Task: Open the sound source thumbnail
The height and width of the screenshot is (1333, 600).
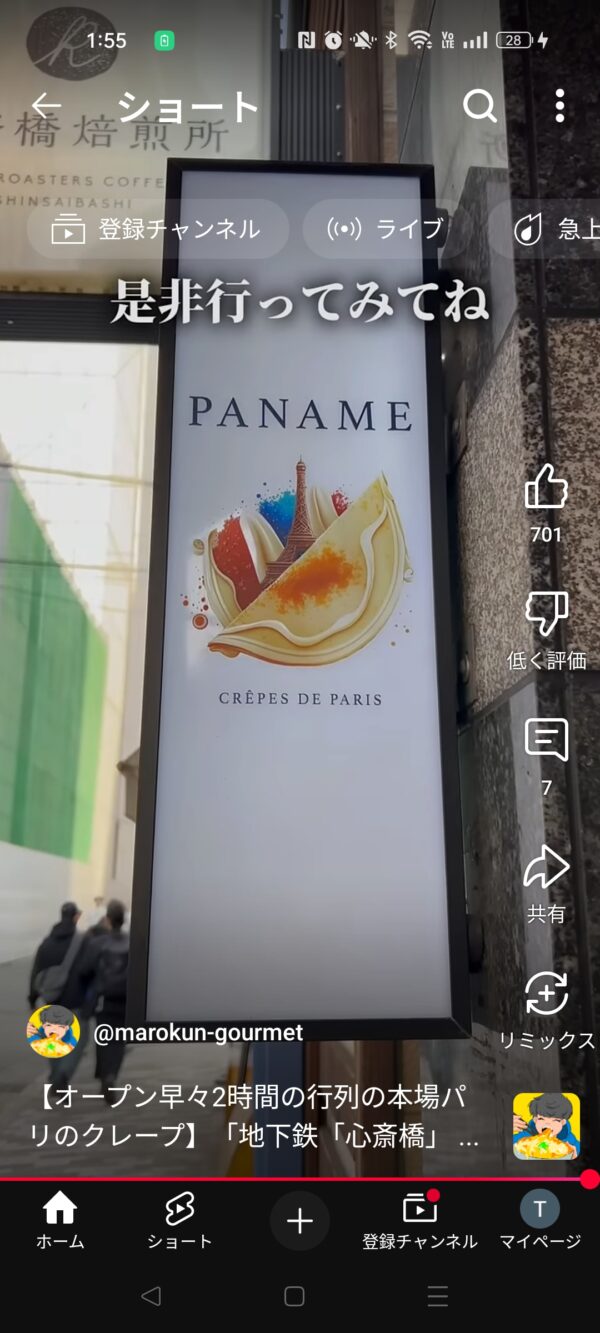Action: pyautogui.click(x=546, y=1126)
